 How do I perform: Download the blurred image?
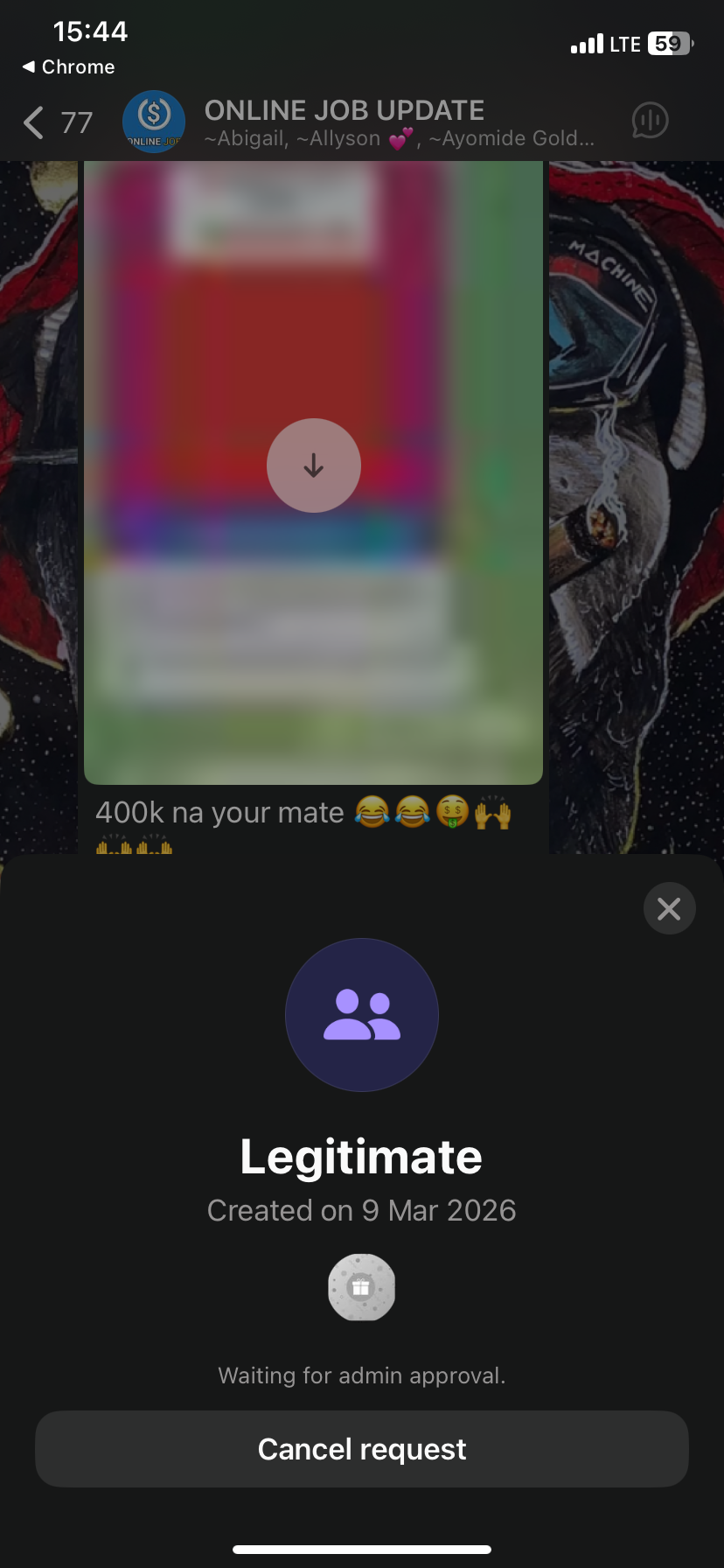click(313, 465)
